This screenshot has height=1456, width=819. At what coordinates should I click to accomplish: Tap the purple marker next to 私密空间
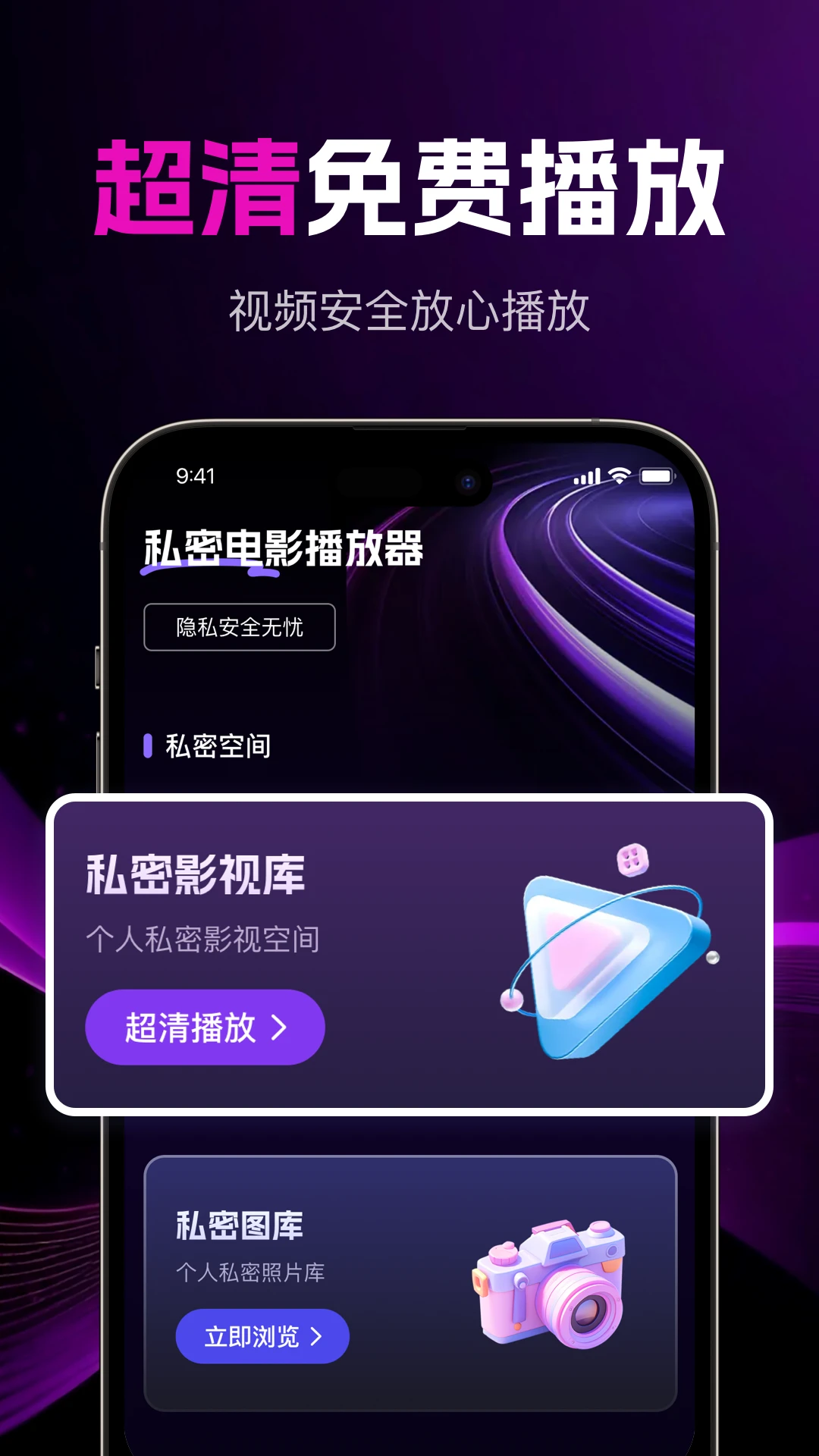coord(149,745)
